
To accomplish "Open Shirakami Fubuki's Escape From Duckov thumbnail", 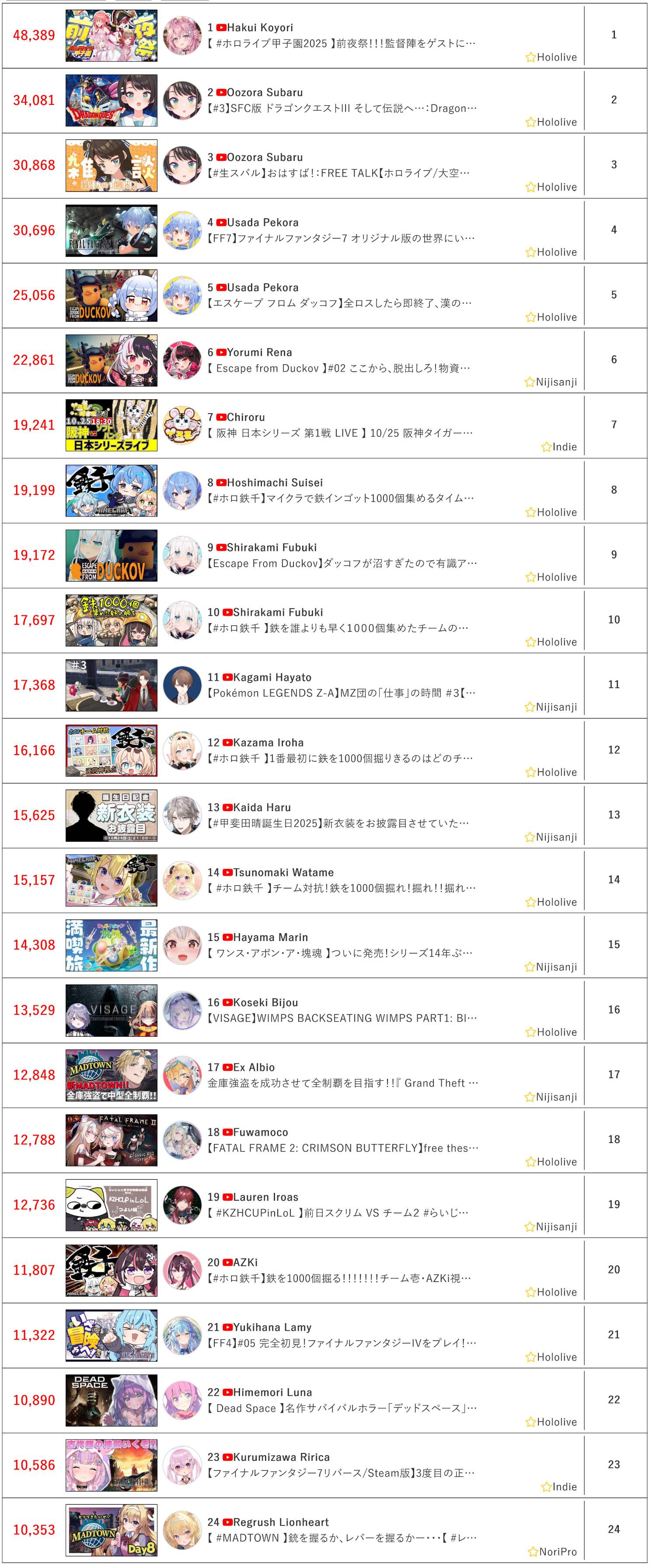I will pyautogui.click(x=112, y=556).
